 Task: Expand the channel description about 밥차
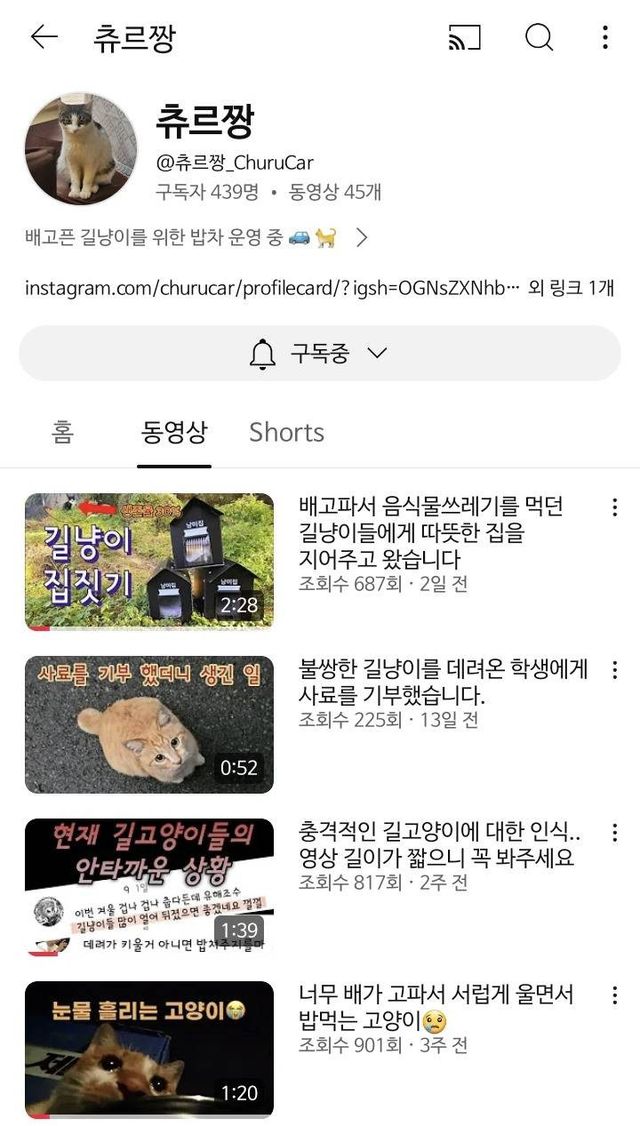pos(362,238)
